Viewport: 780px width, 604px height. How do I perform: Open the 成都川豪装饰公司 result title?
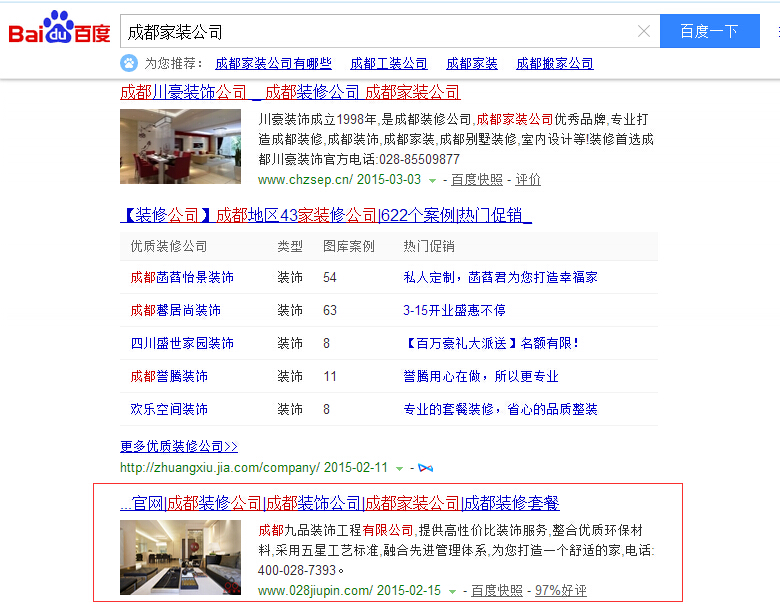point(290,92)
